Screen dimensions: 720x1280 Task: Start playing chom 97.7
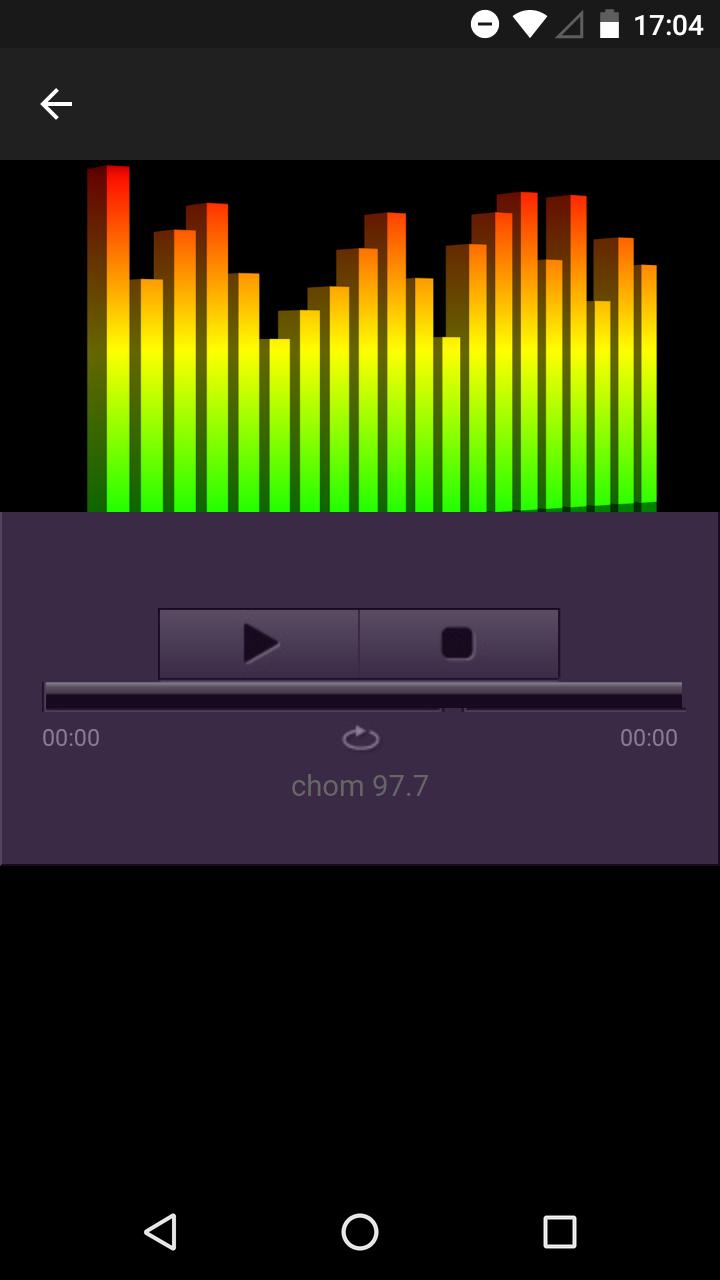pos(259,643)
